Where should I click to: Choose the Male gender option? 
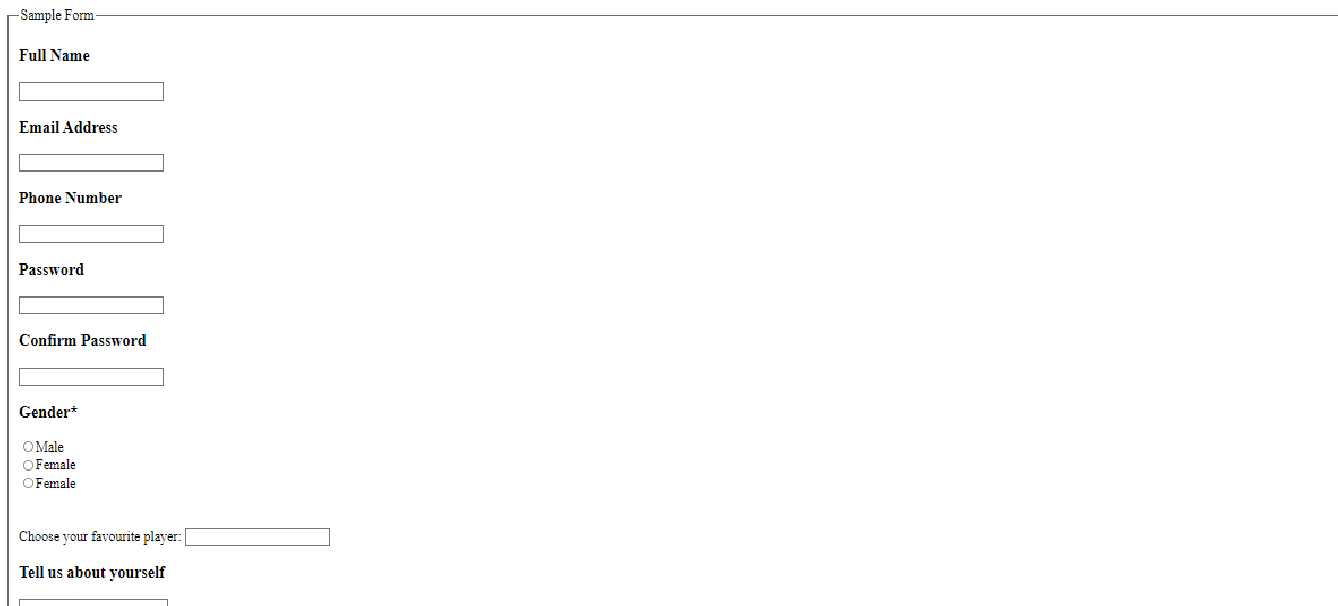click(28, 447)
